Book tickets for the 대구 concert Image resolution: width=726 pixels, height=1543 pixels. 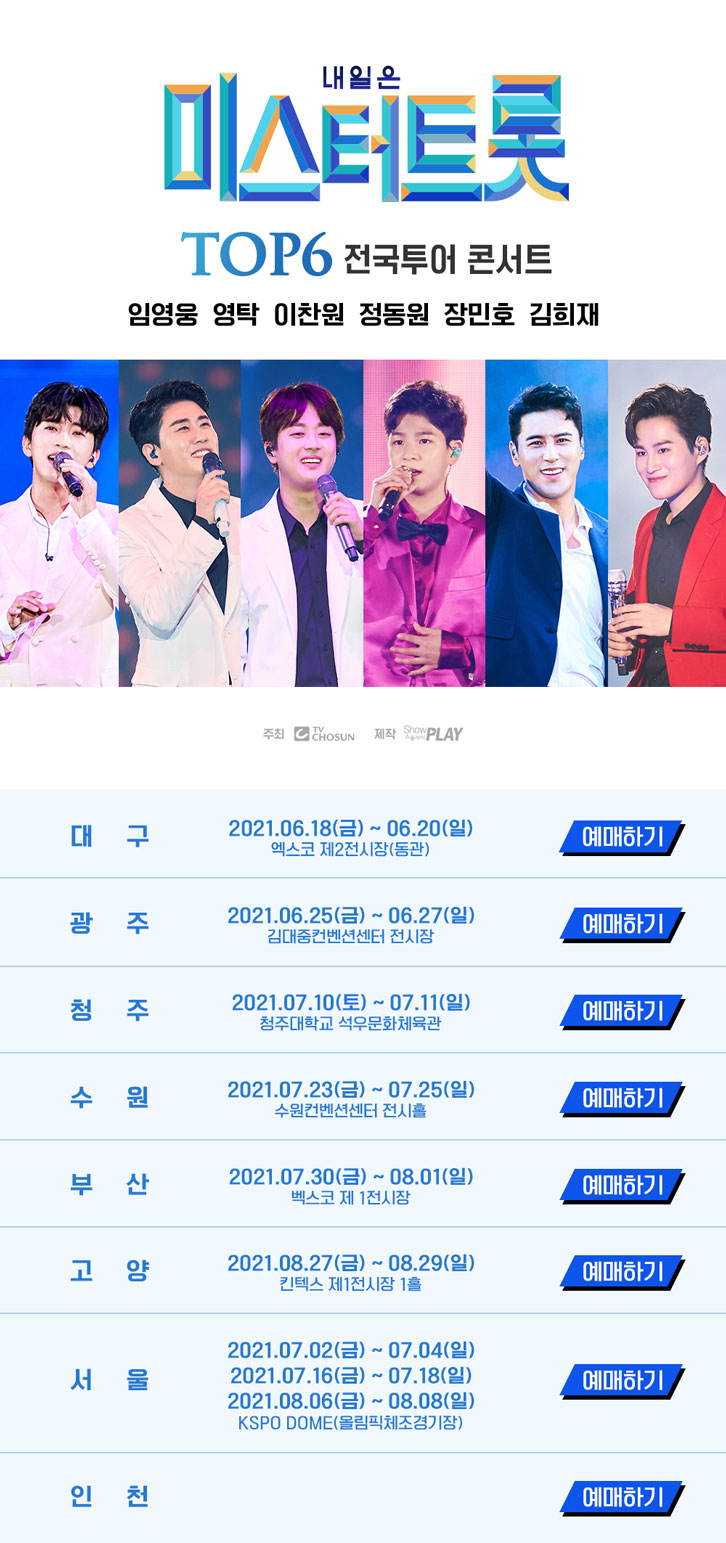(621, 837)
